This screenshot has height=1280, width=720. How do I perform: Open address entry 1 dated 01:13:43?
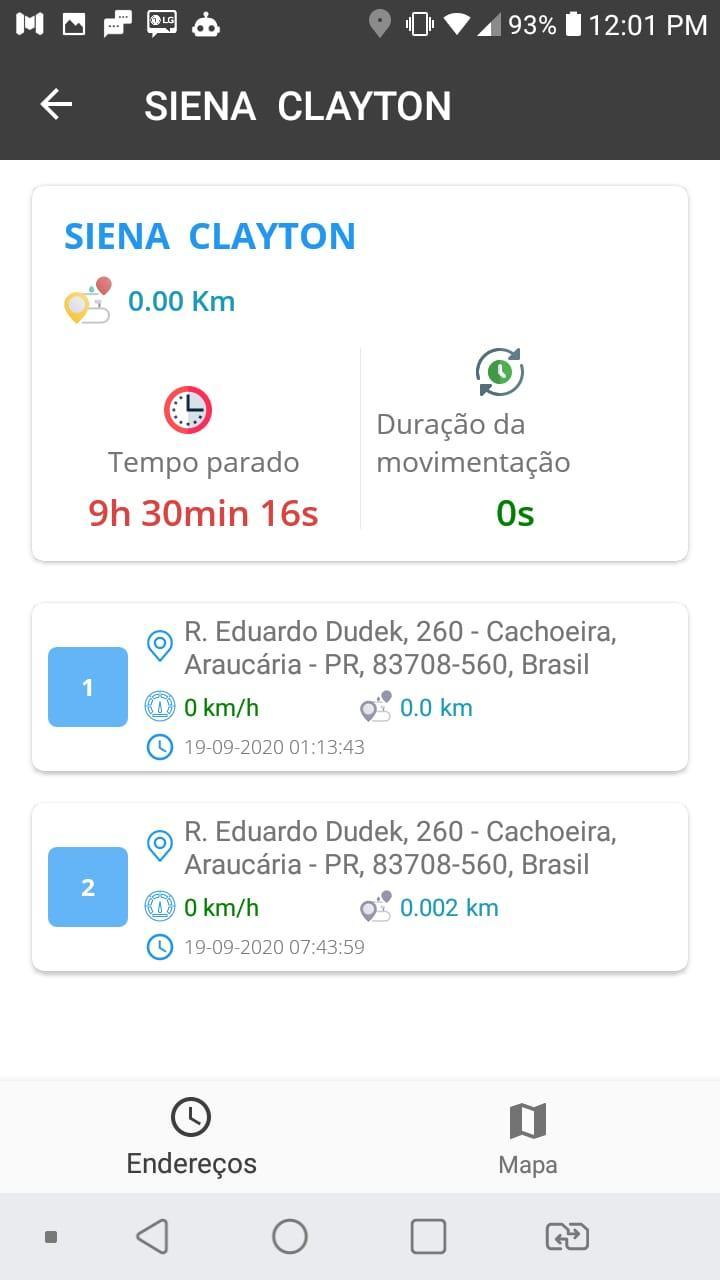coord(360,687)
